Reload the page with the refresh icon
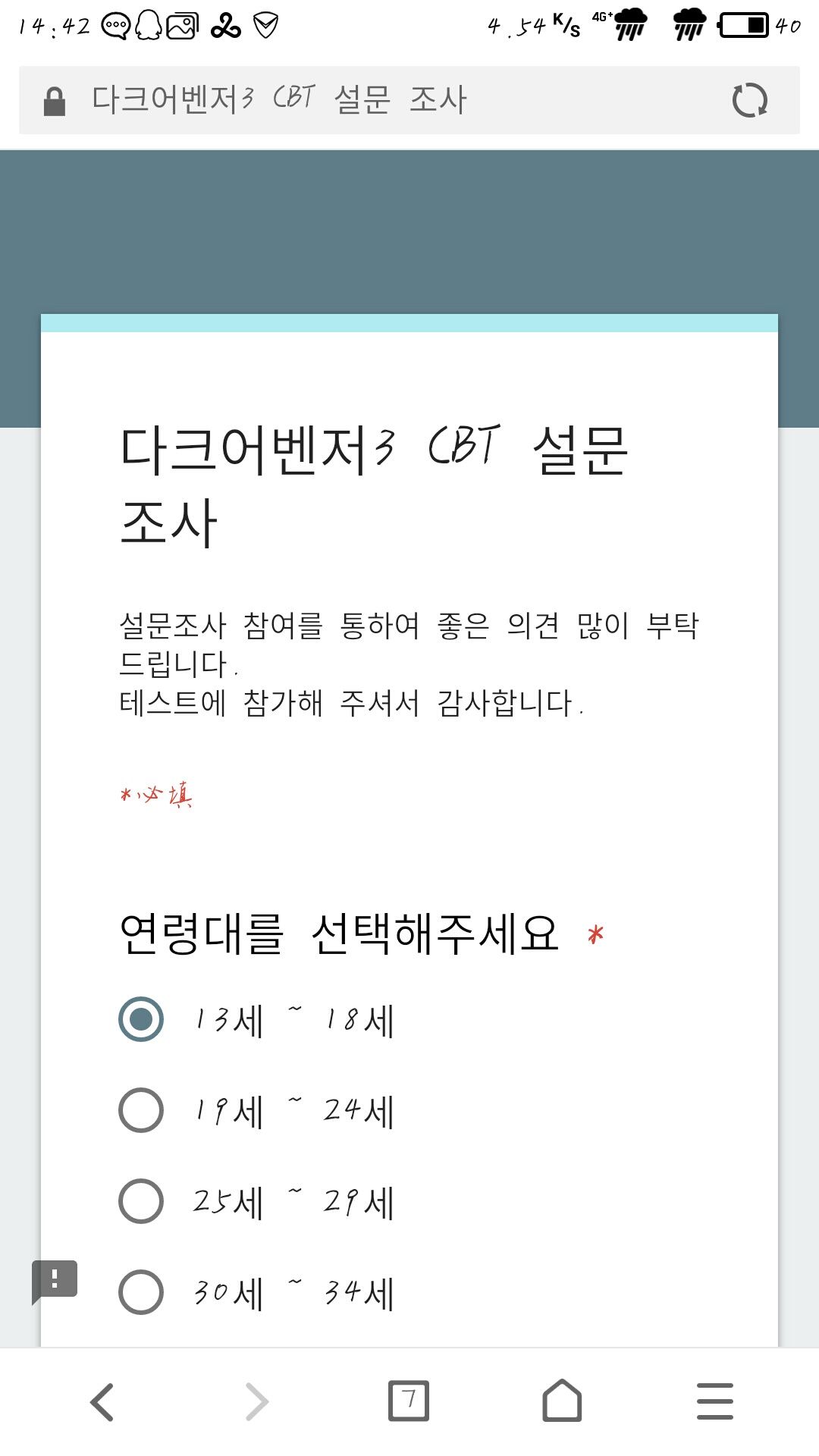This screenshot has width=819, height=1456. pos(749,100)
